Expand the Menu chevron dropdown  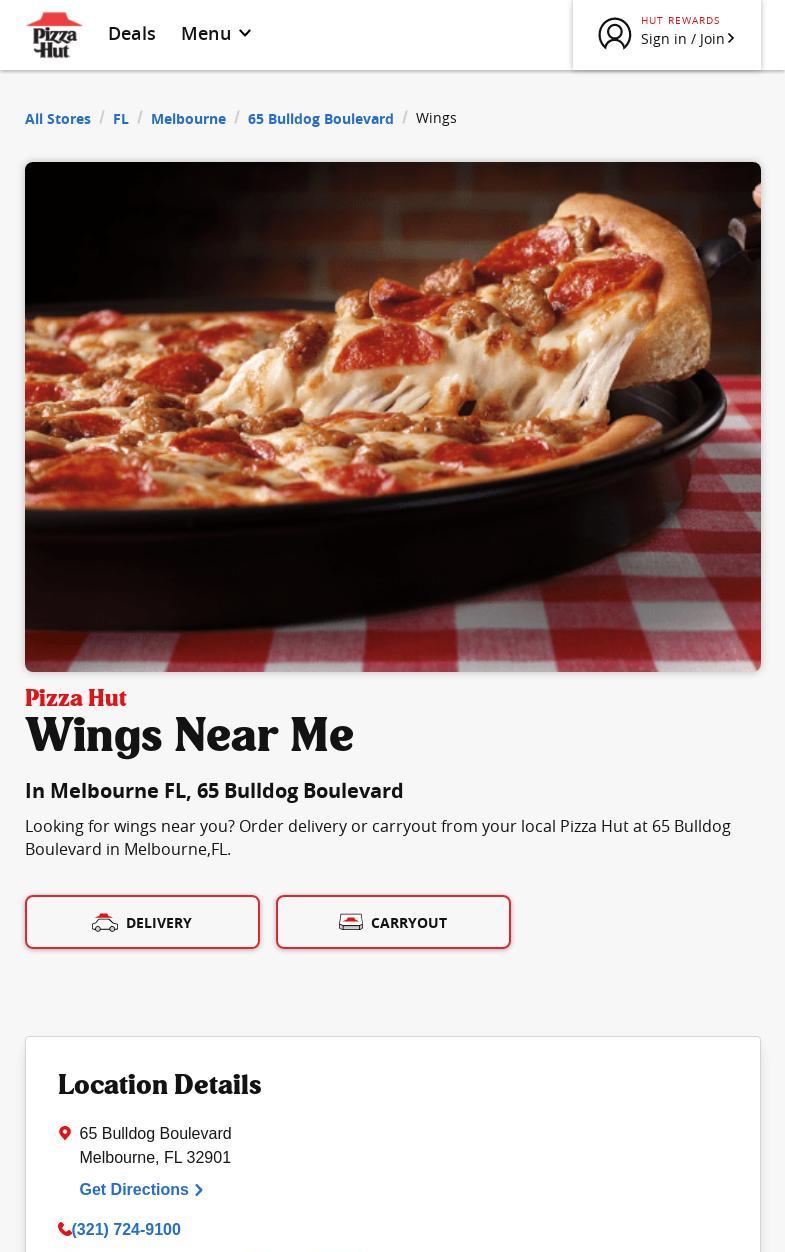tap(244, 33)
